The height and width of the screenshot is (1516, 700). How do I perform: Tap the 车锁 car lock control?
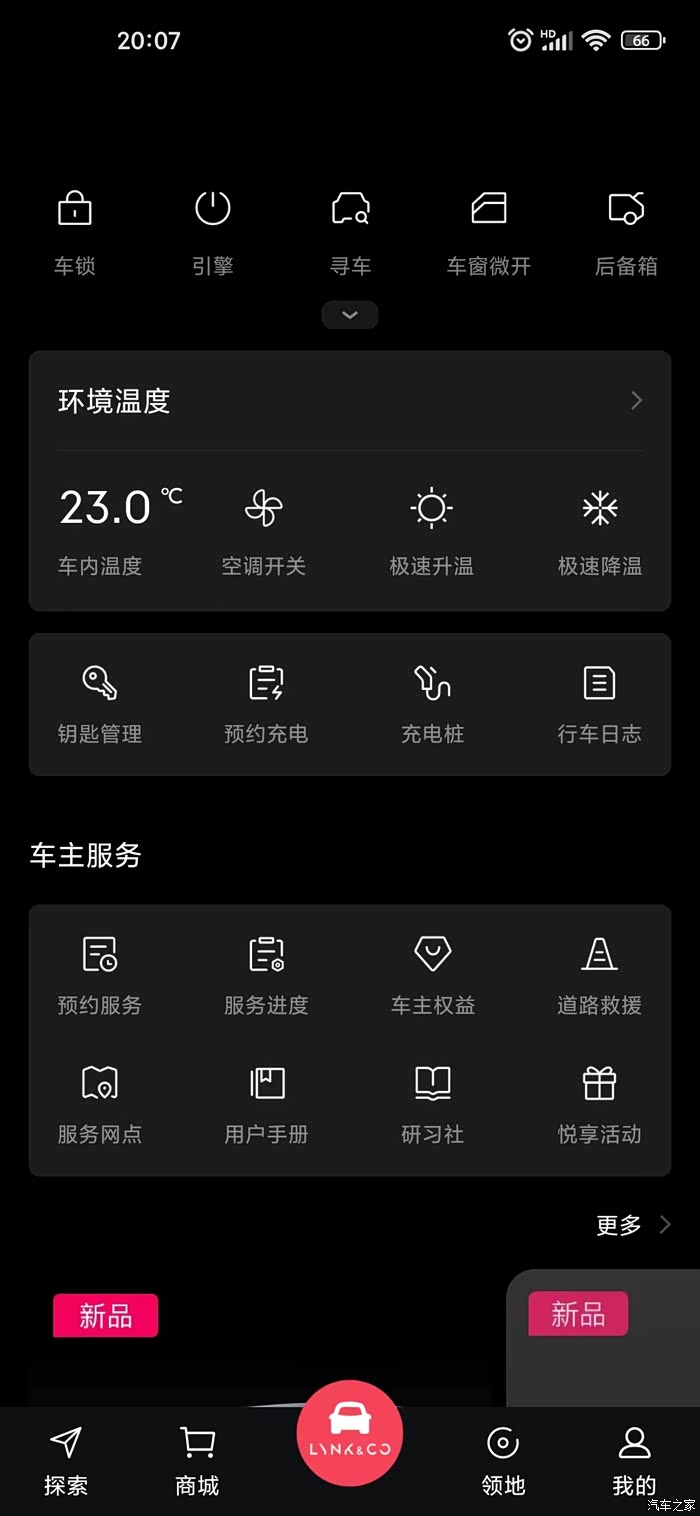click(75, 230)
